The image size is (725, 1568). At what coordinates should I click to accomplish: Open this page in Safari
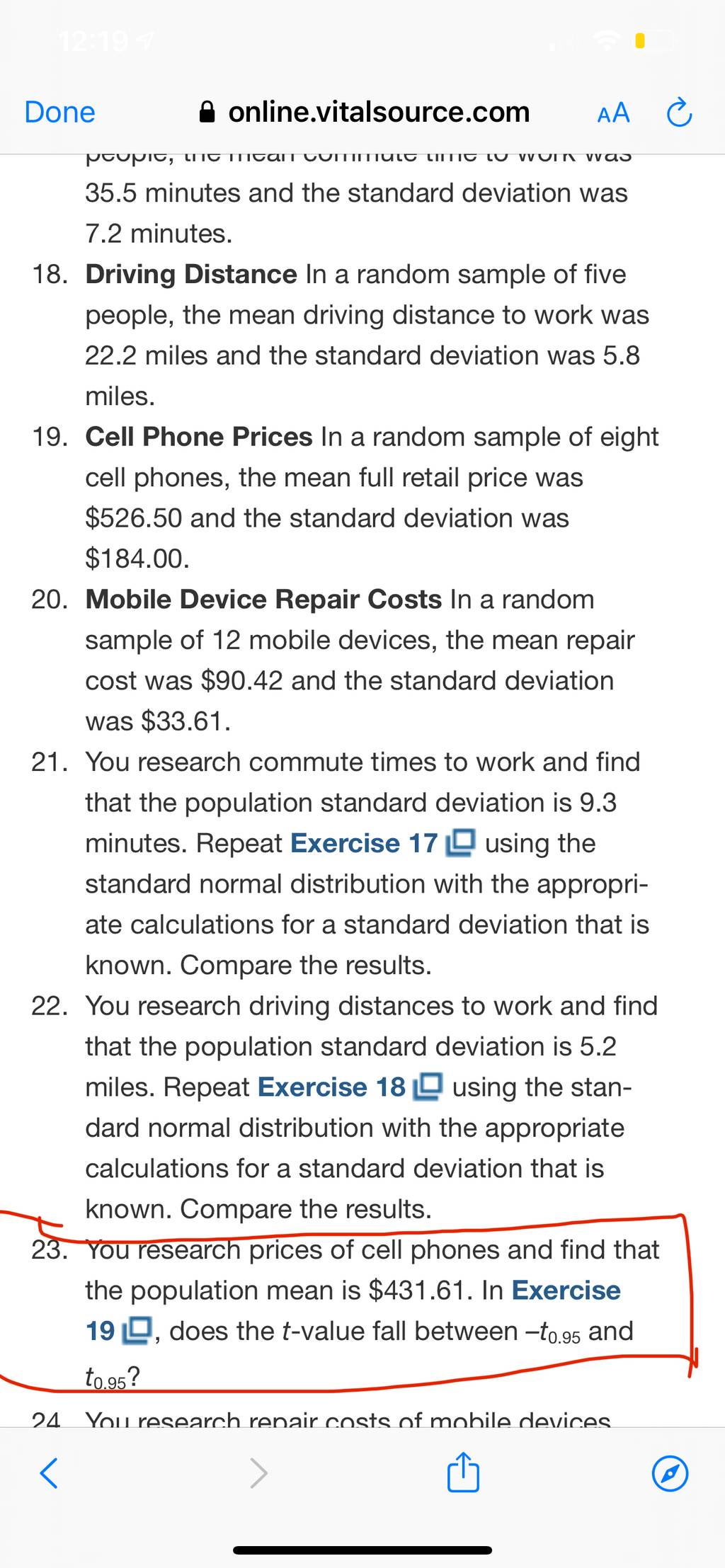670,1473
